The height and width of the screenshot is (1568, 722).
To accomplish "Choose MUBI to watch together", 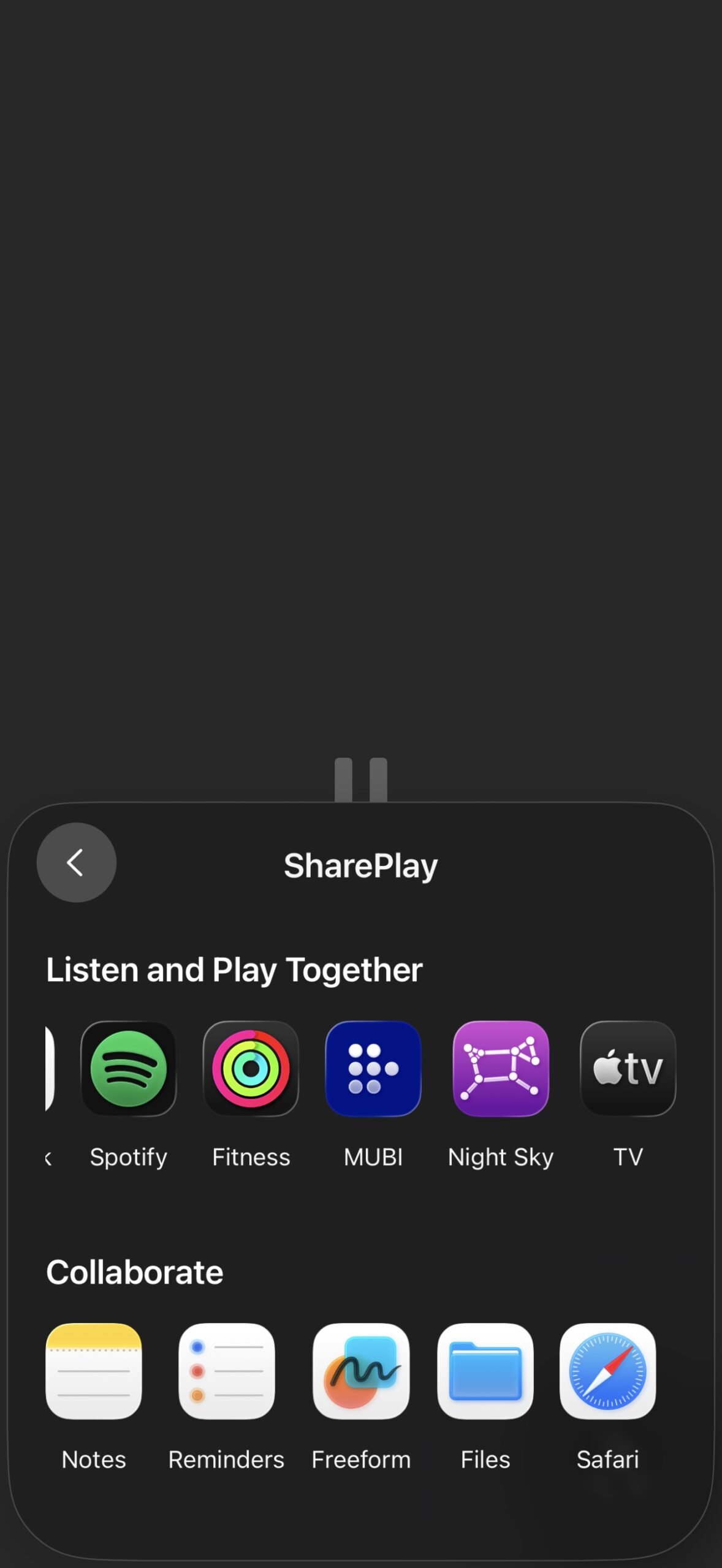I will click(x=373, y=1069).
